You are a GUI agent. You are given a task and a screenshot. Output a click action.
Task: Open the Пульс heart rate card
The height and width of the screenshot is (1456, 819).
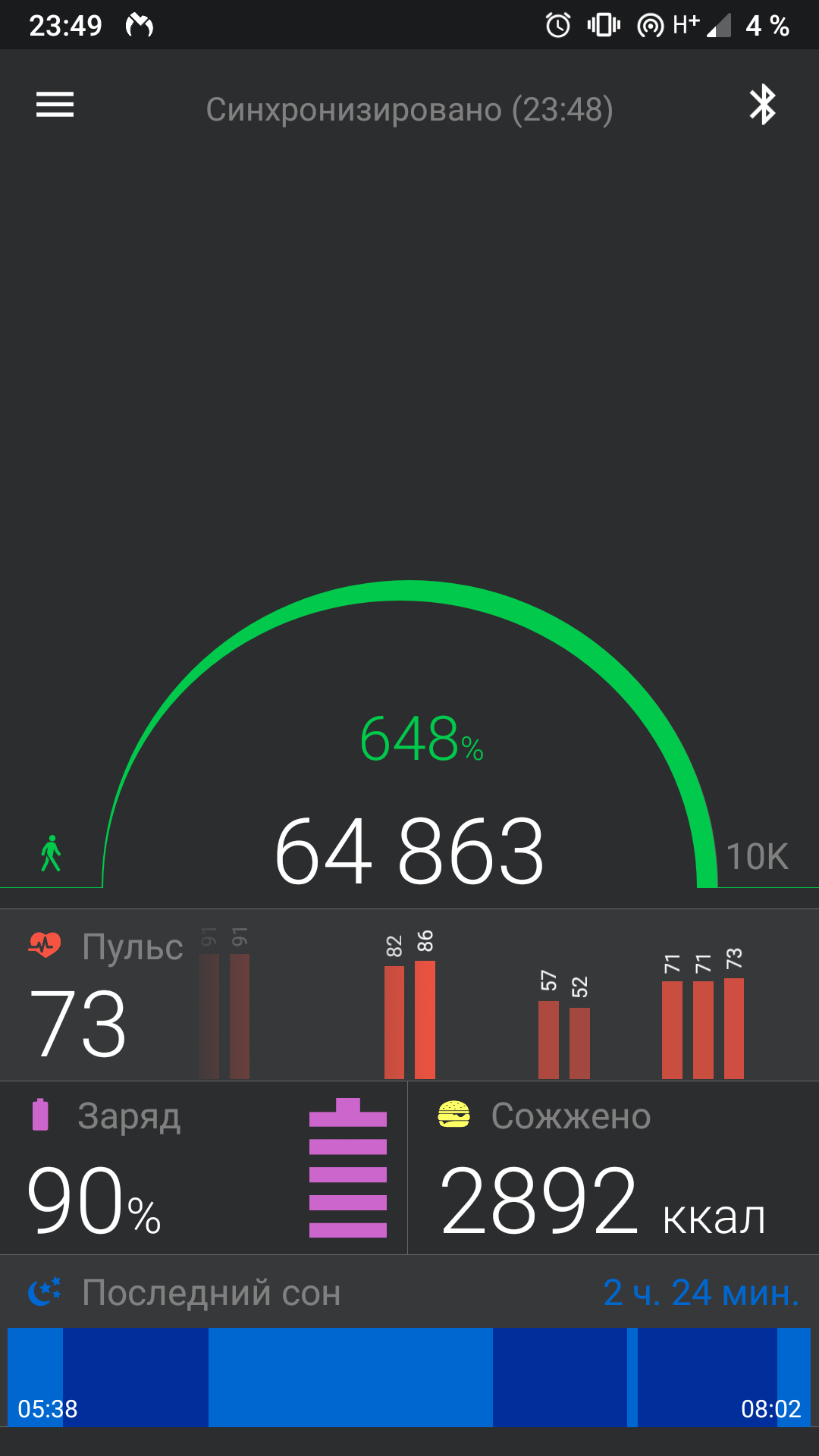409,995
